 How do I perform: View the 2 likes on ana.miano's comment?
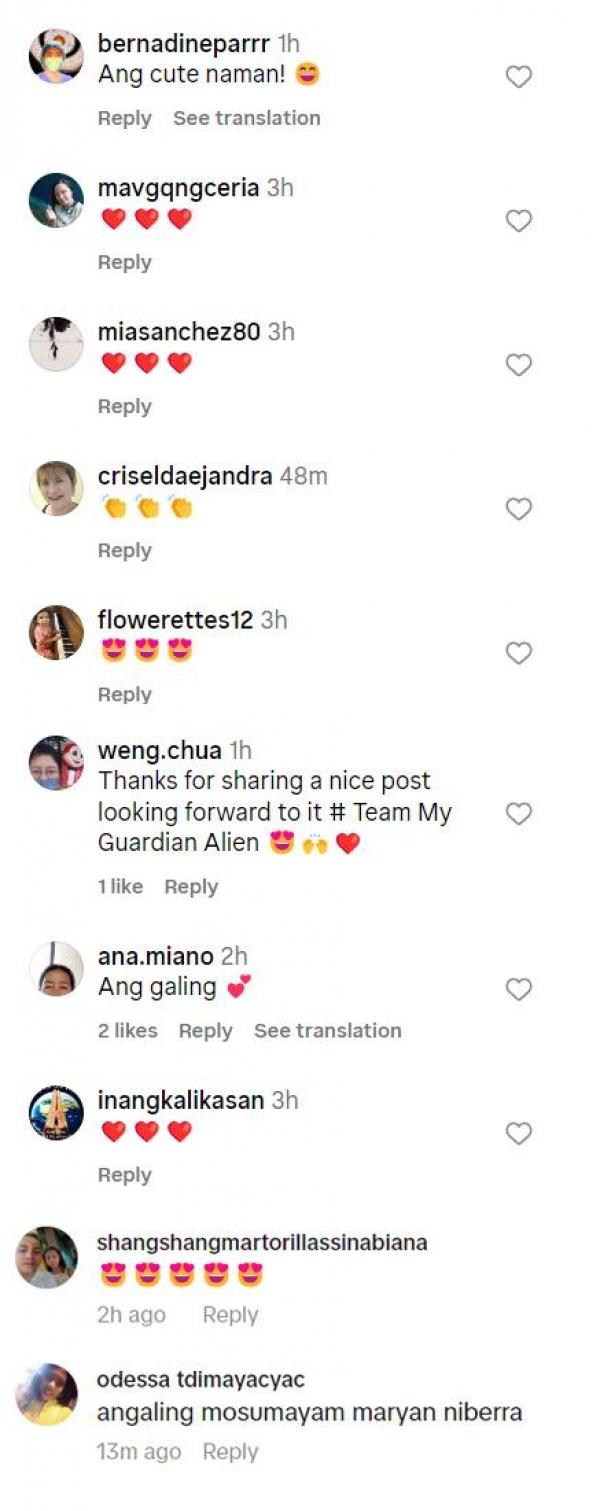click(x=127, y=1030)
